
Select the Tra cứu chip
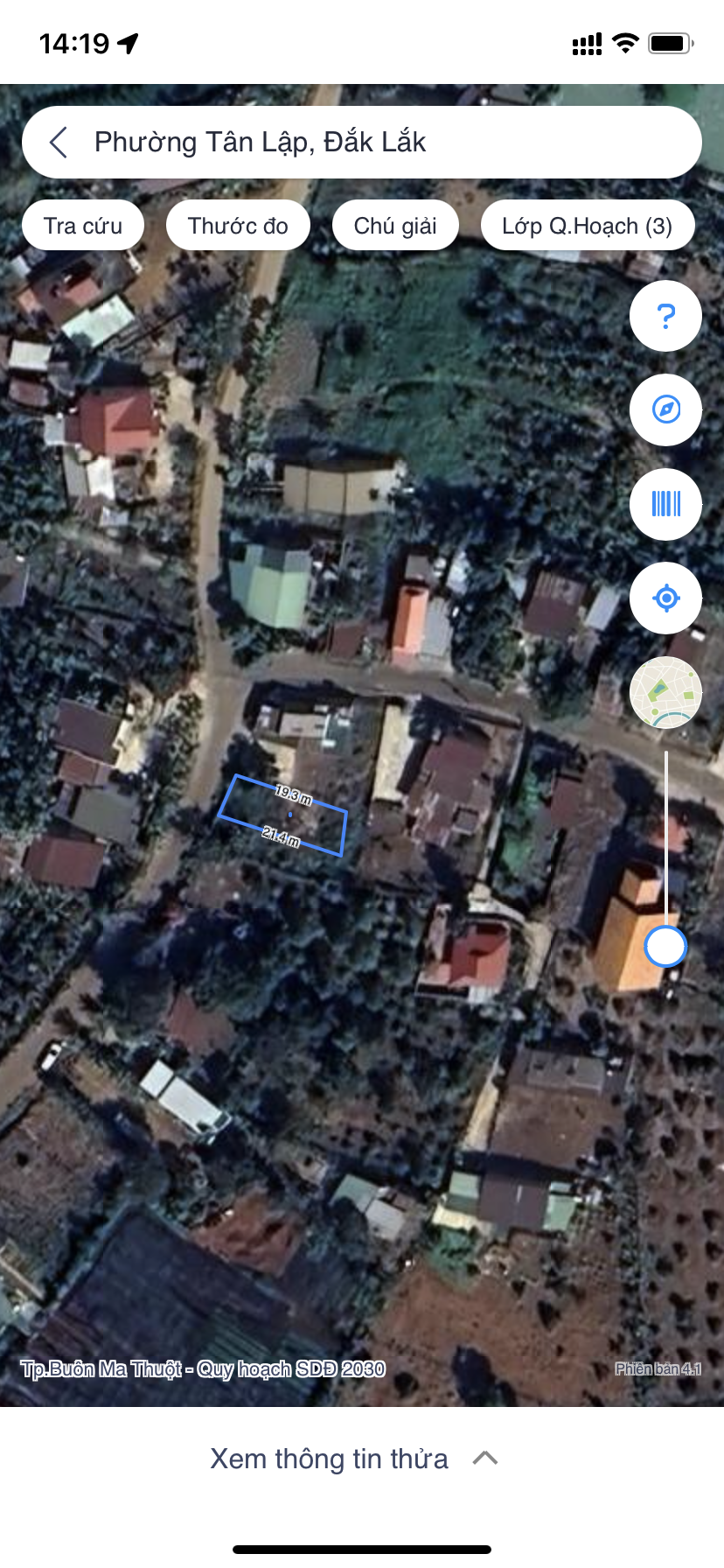pos(83,226)
